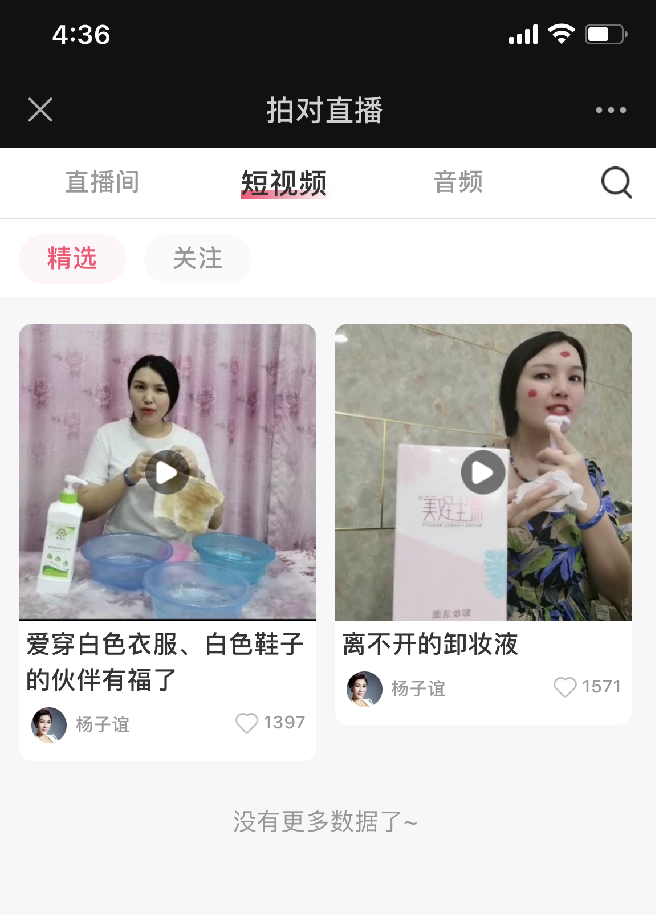
Task: Play the 爱穿白色衣服、白色鞋子 video
Action: 167,471
